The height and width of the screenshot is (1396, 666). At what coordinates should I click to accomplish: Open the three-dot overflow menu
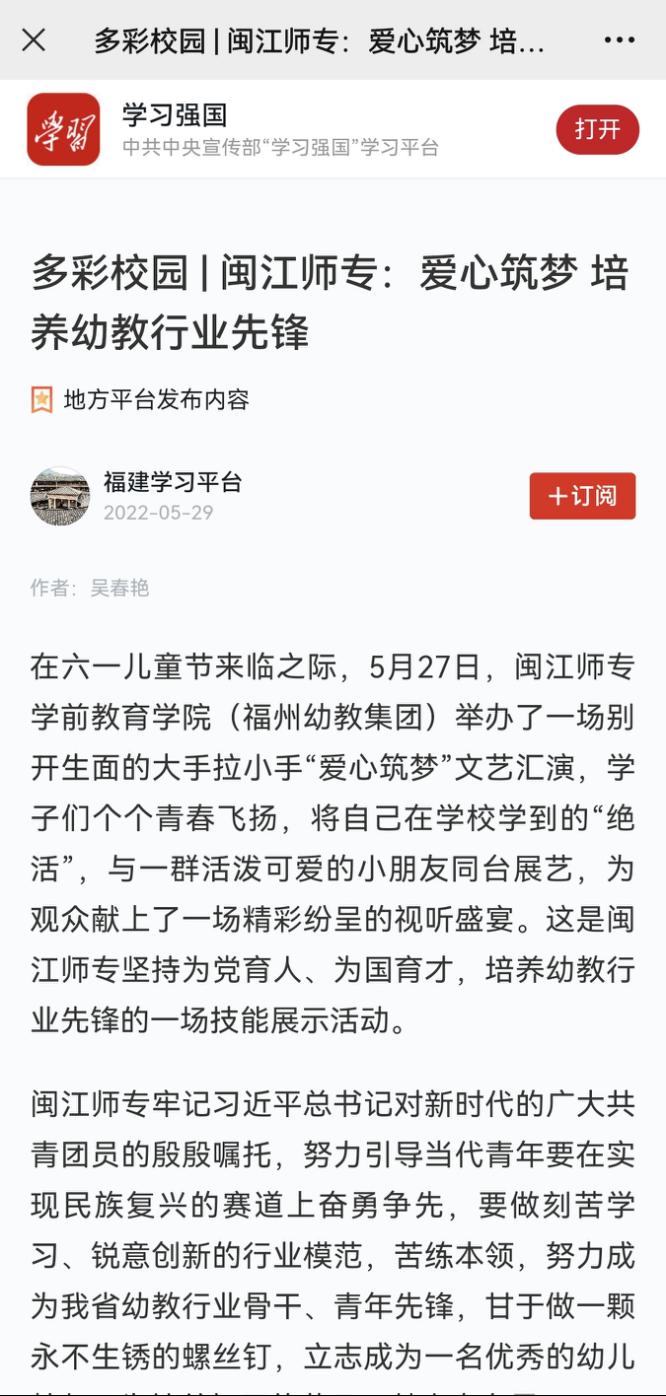point(619,40)
